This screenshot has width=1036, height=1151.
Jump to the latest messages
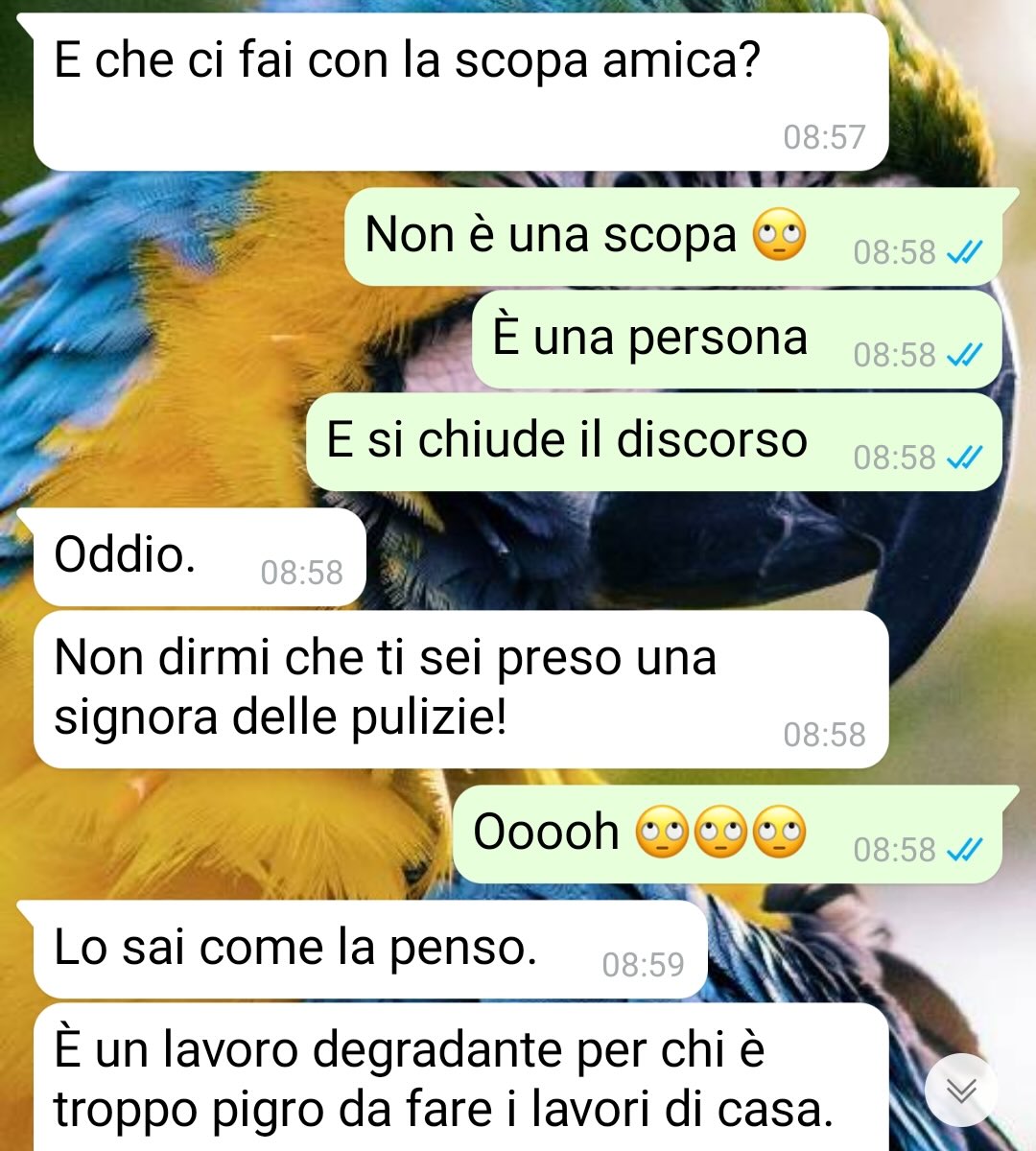[961, 1091]
